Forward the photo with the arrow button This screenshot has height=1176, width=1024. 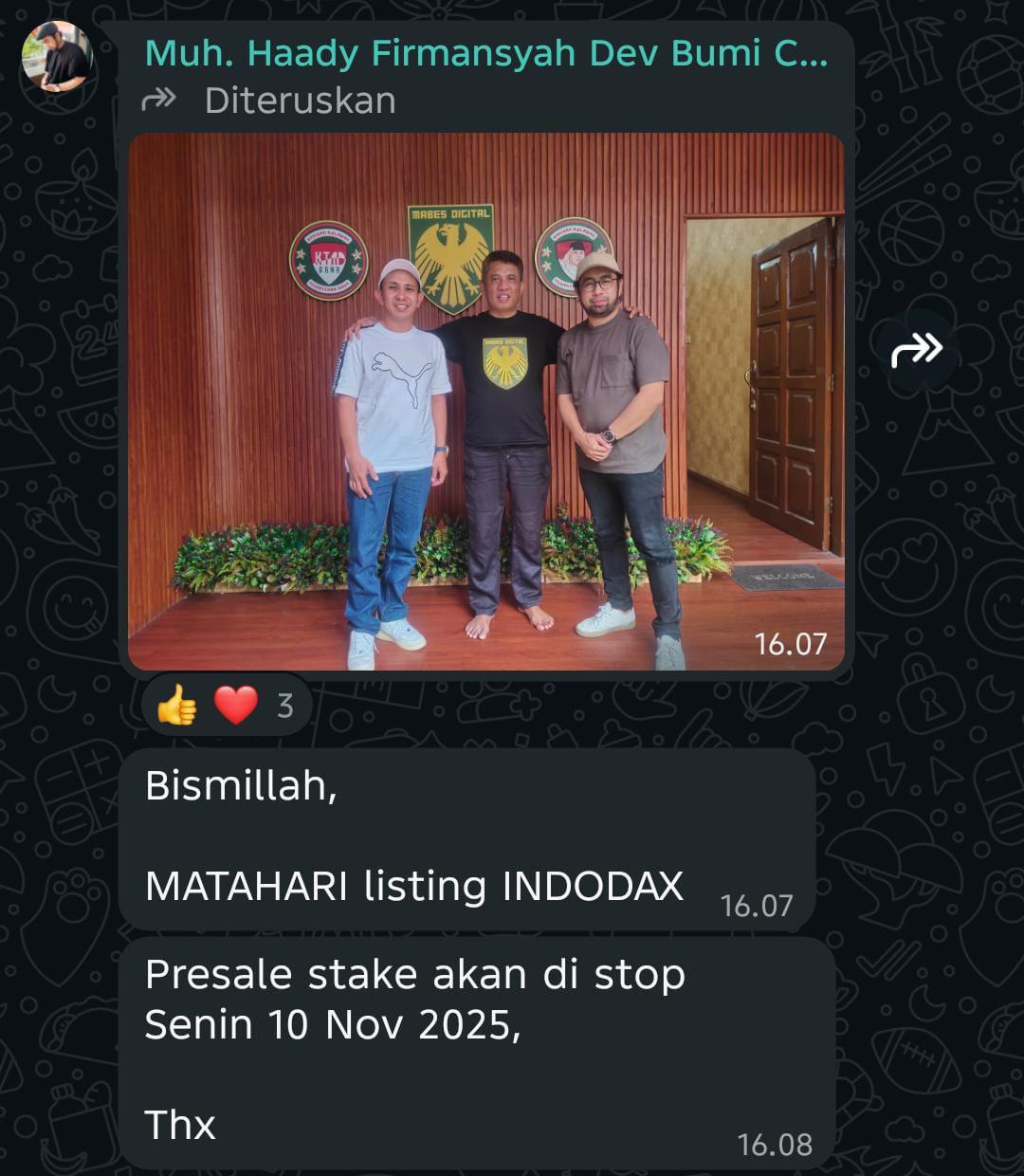click(x=916, y=350)
